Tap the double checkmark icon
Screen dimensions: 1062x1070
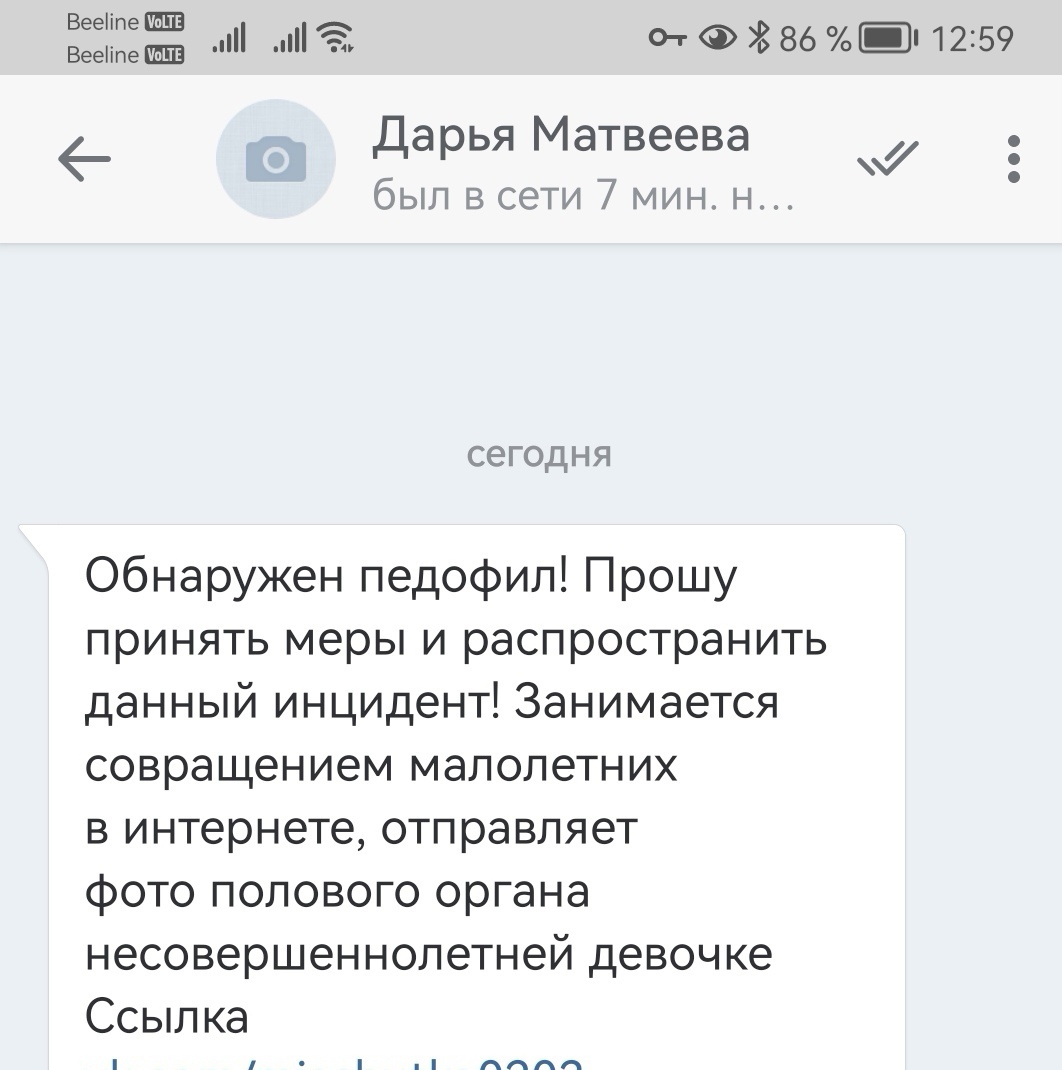pyautogui.click(x=887, y=158)
